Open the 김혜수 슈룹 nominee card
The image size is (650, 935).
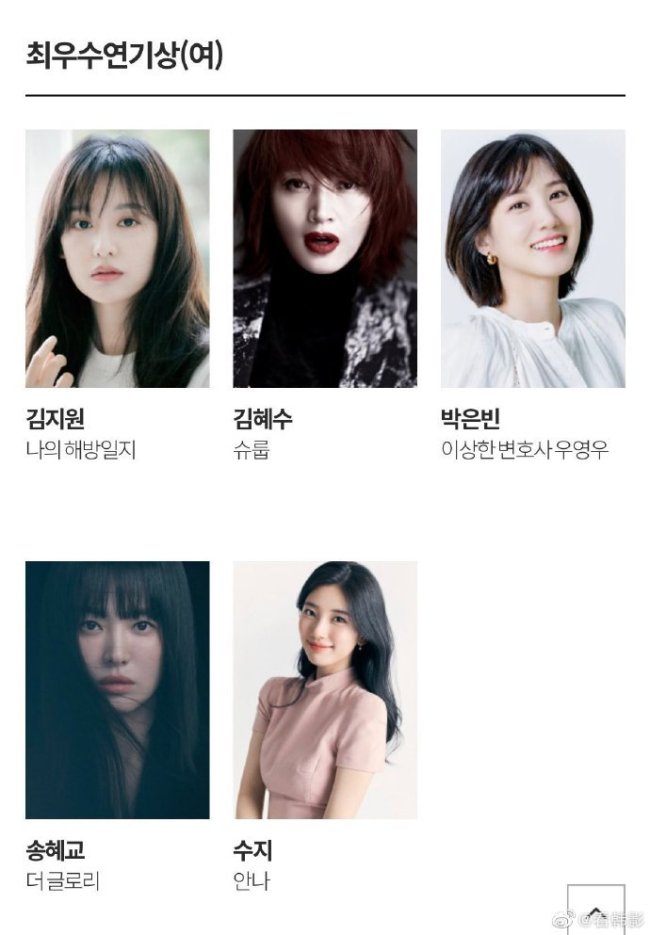[x=325, y=259]
